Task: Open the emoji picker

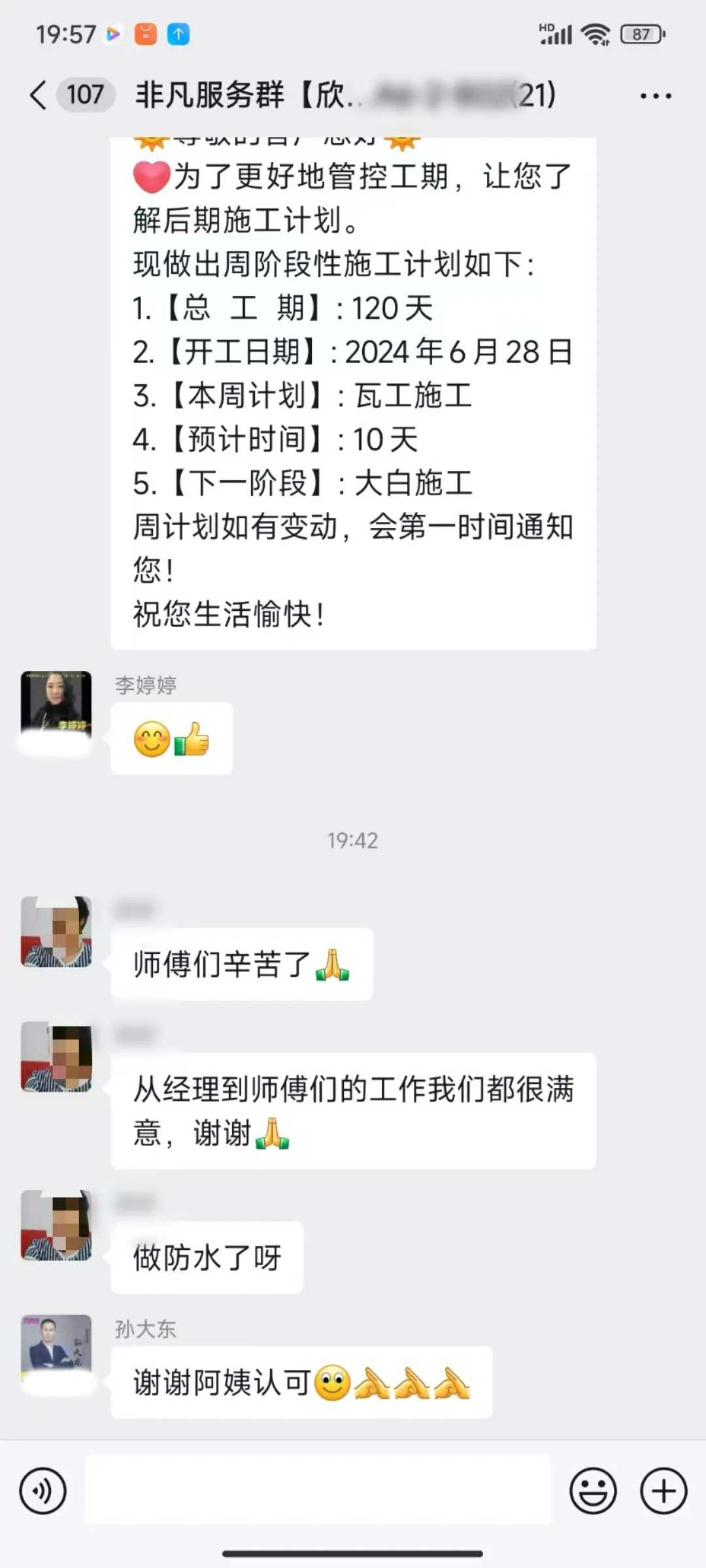Action: pyautogui.click(x=593, y=1492)
